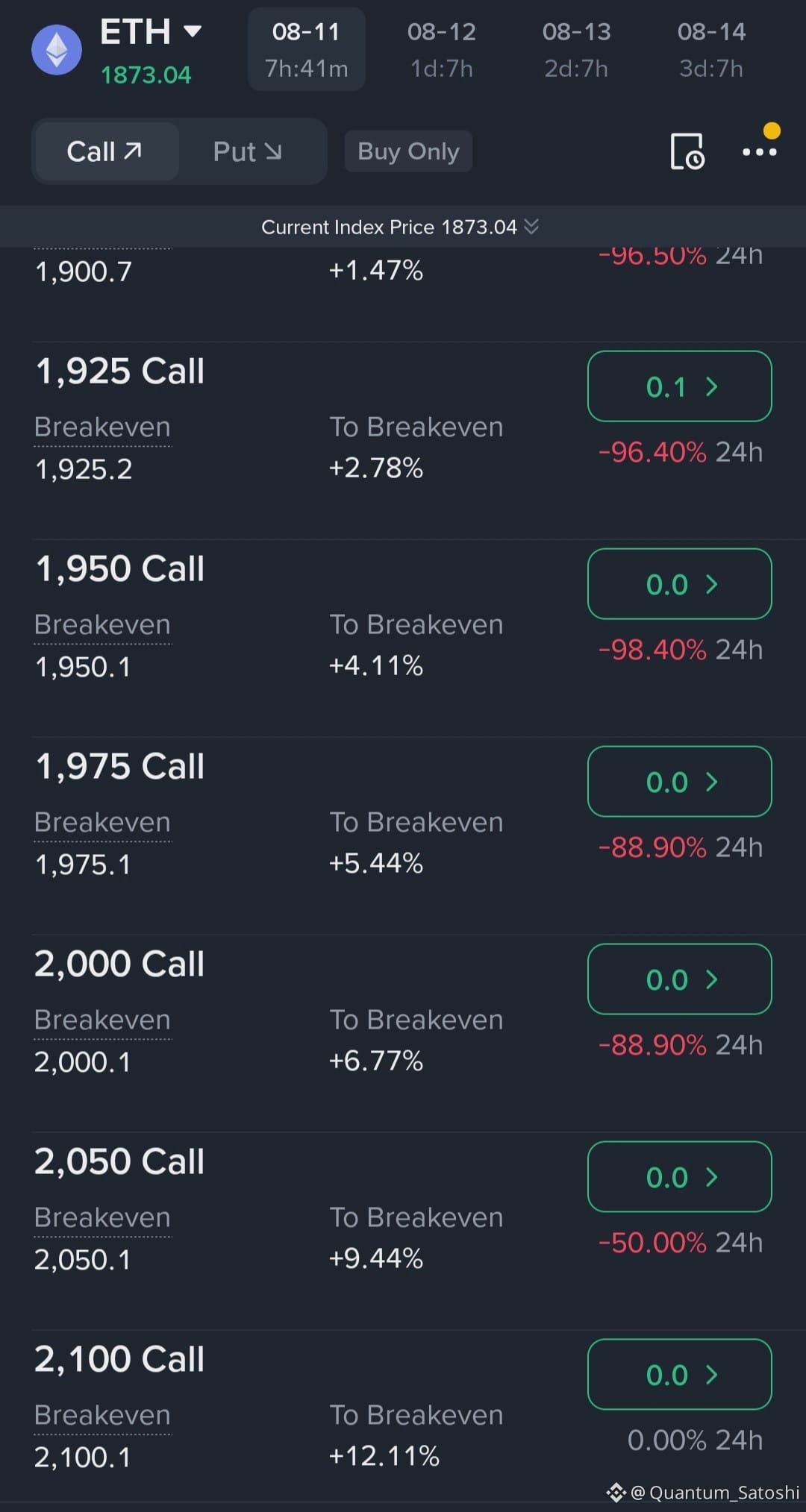The width and height of the screenshot is (806, 1512).
Task: Switch to the 08-12 expiry tab
Action: coord(442,49)
